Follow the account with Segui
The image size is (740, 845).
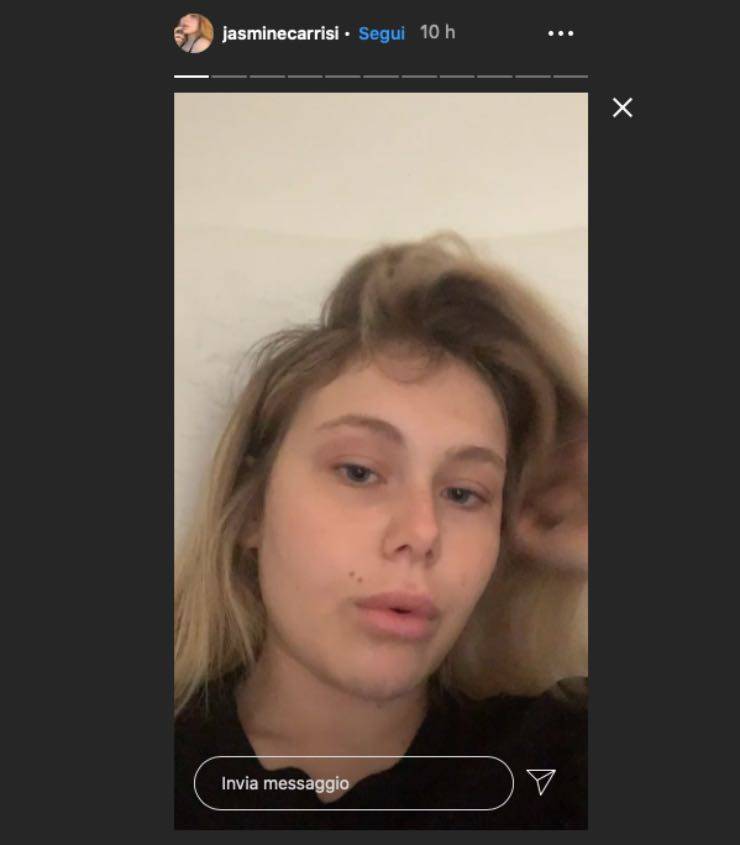point(382,34)
